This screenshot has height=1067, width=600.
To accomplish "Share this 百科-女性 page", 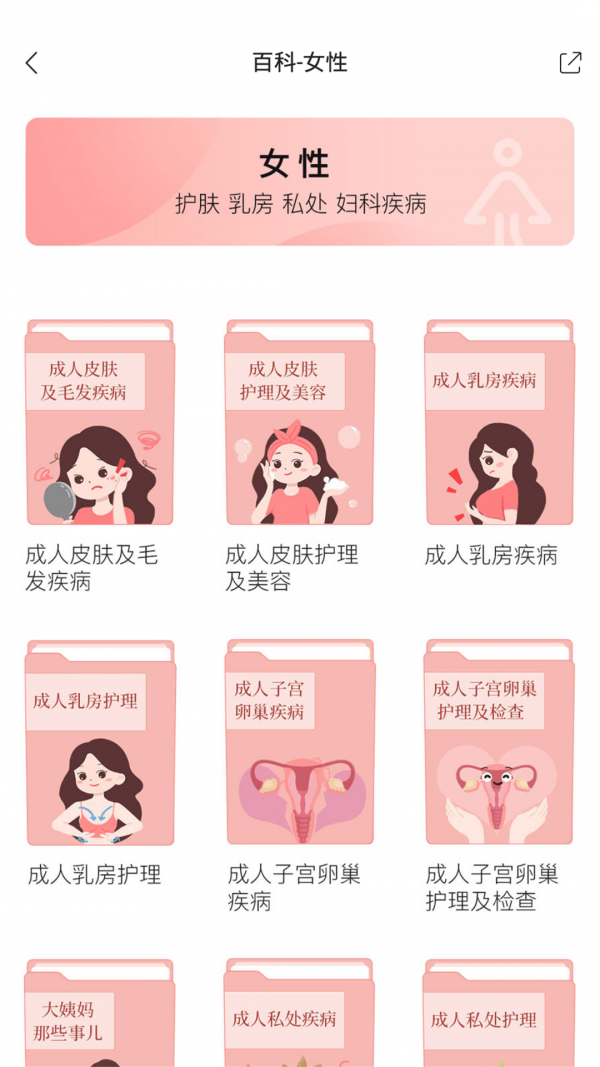I will pyautogui.click(x=570, y=63).
